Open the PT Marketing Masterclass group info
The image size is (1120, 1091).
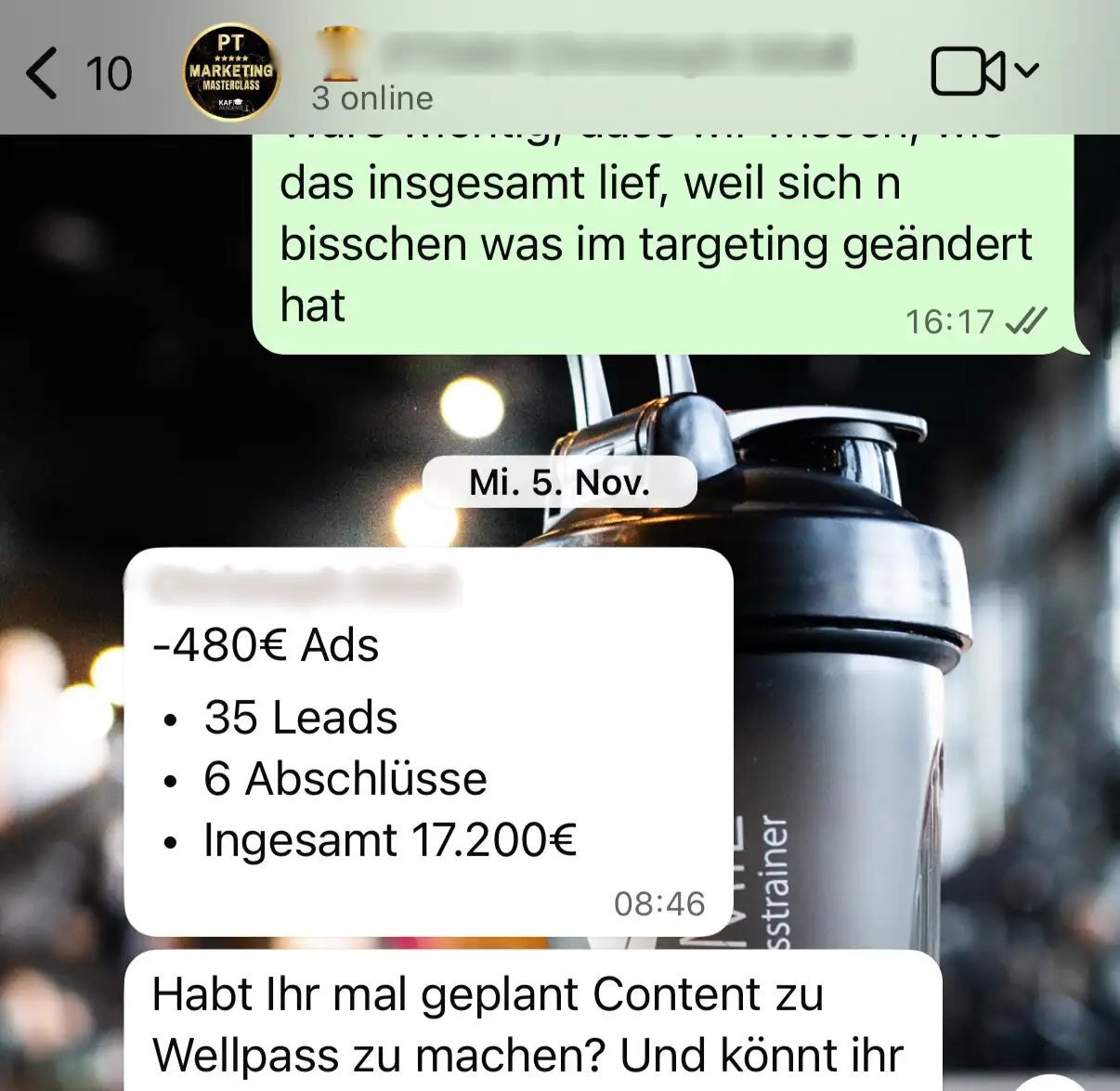(x=231, y=72)
